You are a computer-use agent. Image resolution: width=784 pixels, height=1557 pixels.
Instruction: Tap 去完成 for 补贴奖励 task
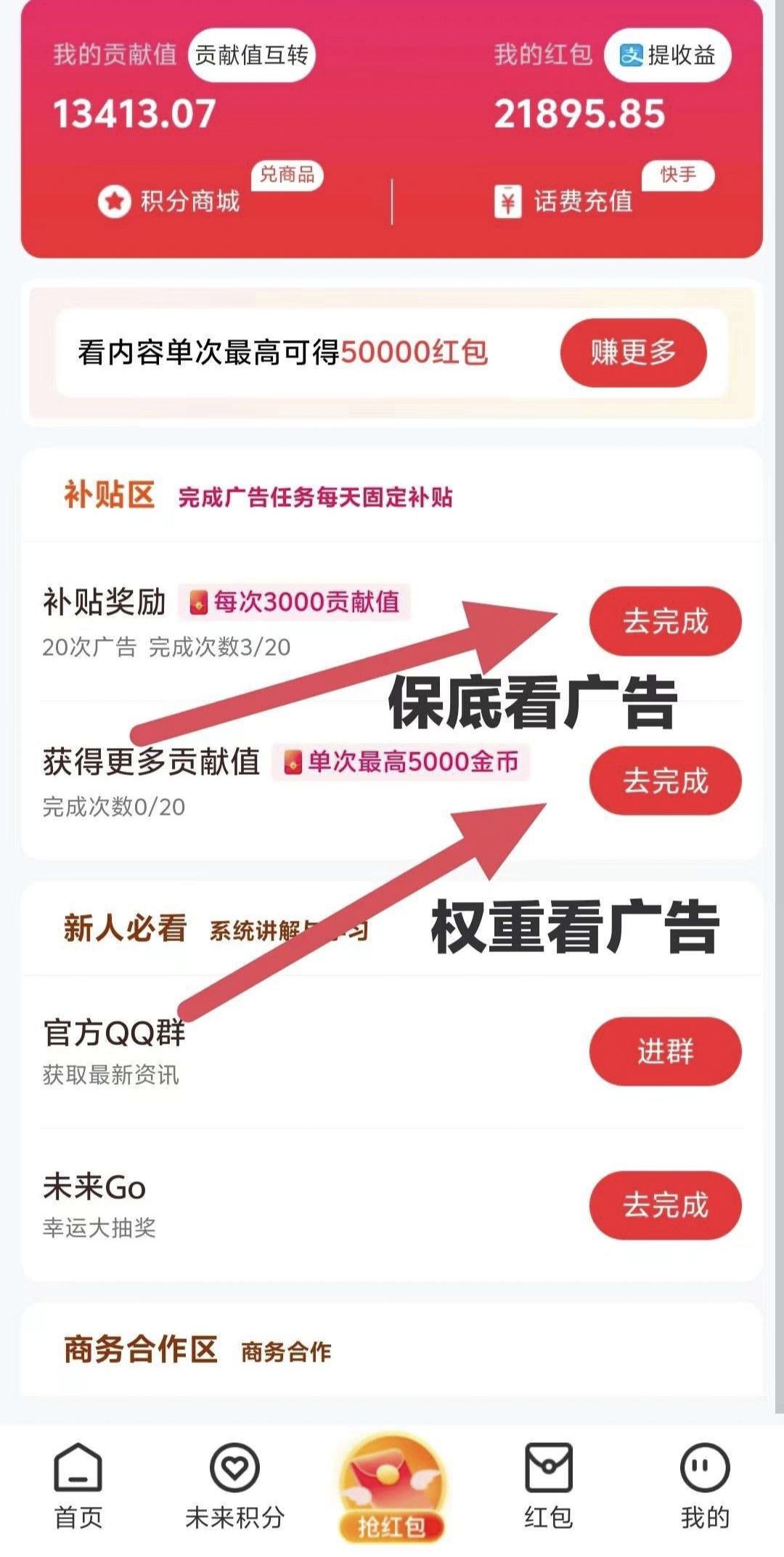tap(665, 622)
